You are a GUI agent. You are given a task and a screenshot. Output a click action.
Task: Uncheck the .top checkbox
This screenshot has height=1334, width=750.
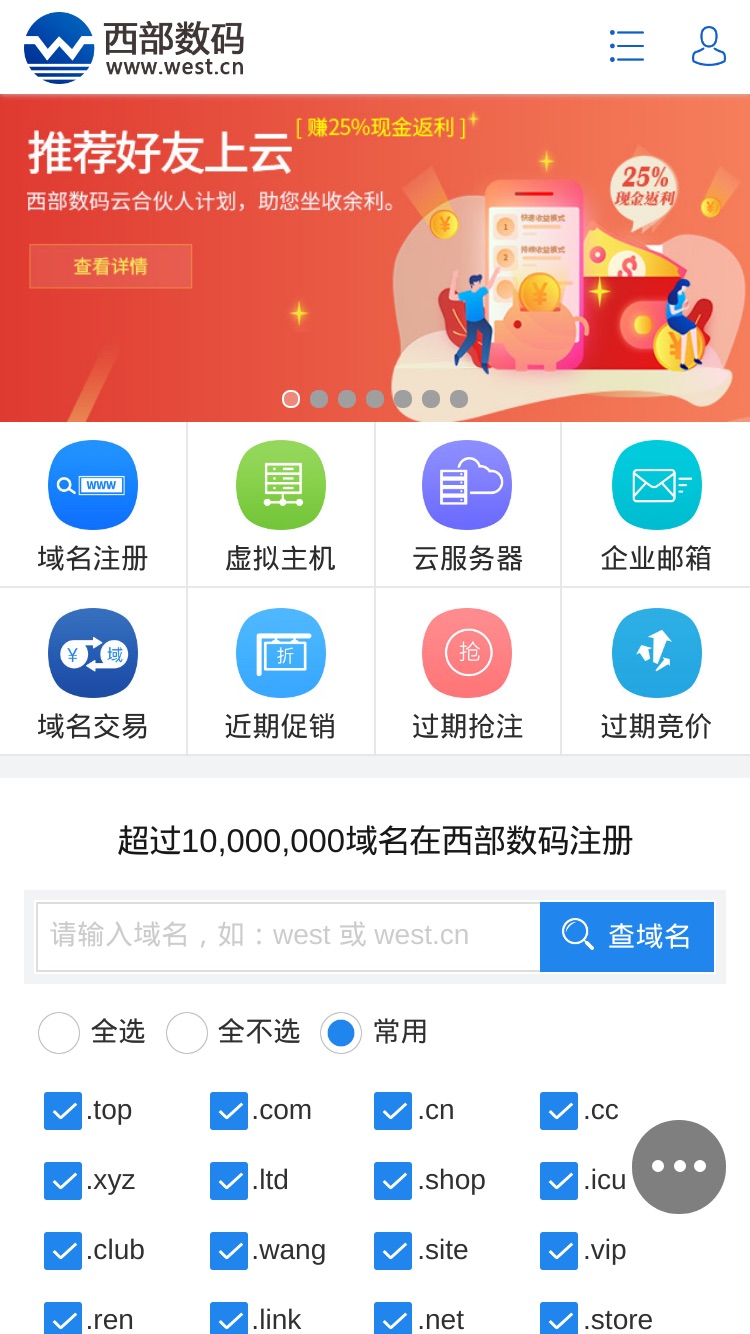[x=63, y=1111]
